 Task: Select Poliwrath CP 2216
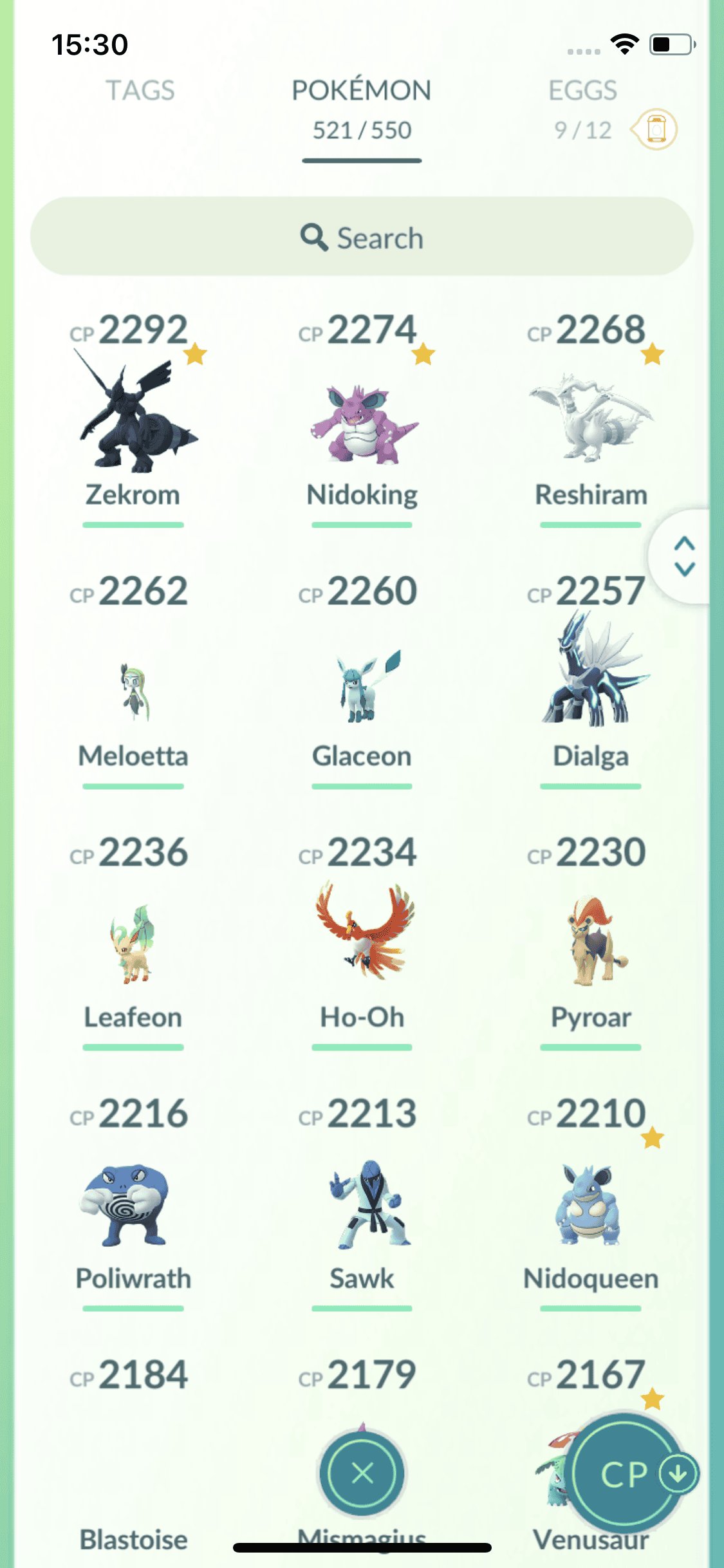(134, 1204)
